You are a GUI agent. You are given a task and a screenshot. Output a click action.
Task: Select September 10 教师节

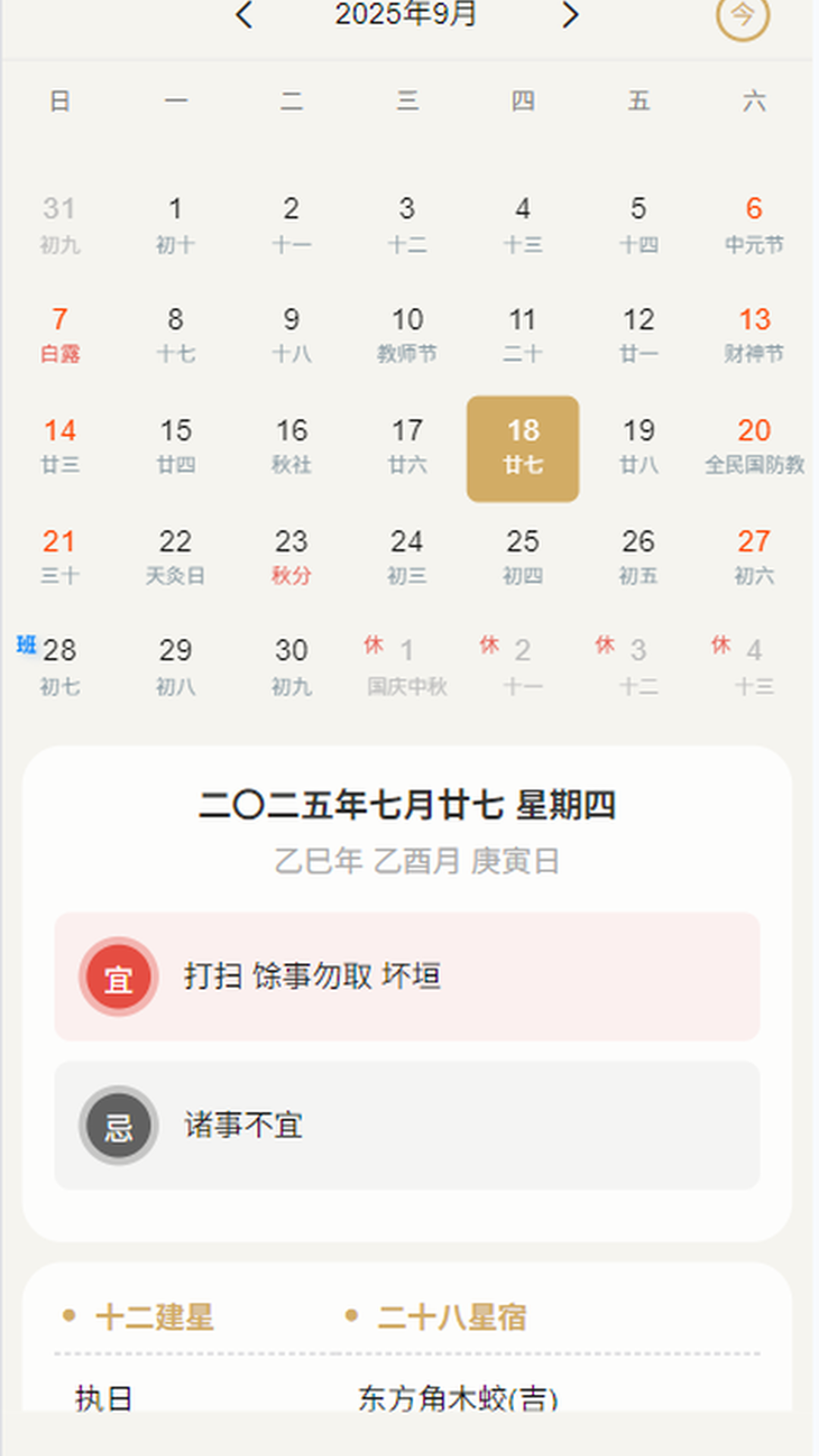[407, 335]
